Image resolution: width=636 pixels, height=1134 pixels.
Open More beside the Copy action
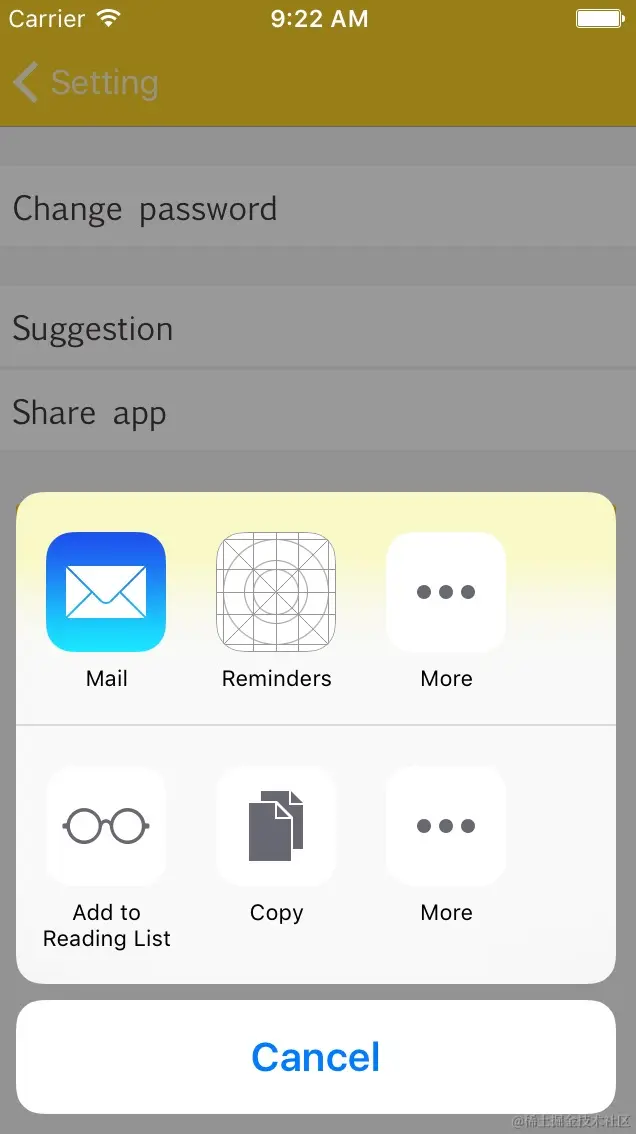446,826
